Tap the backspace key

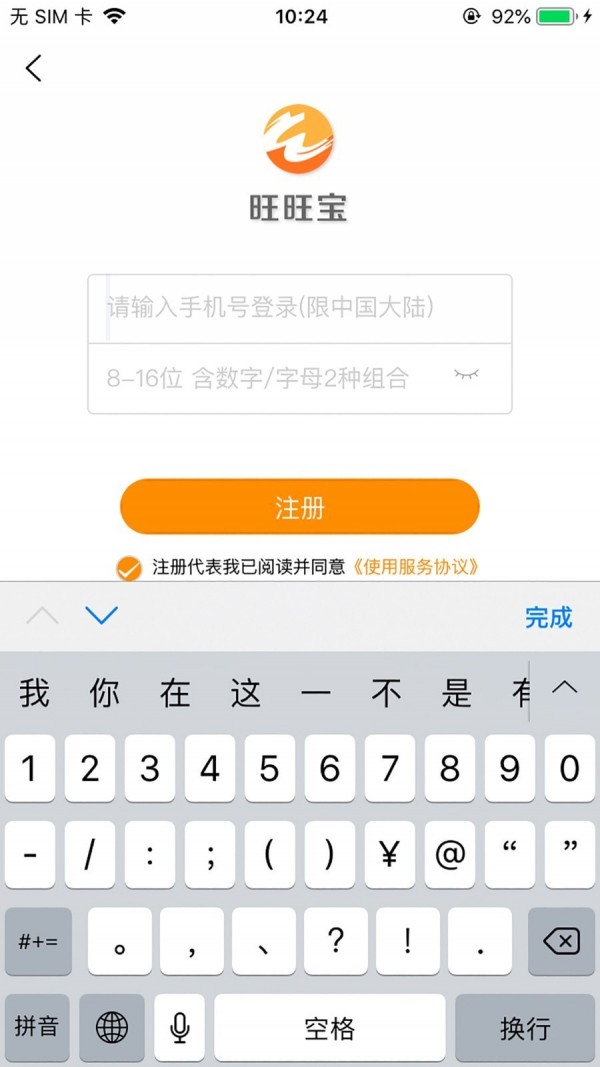pyautogui.click(x=561, y=941)
